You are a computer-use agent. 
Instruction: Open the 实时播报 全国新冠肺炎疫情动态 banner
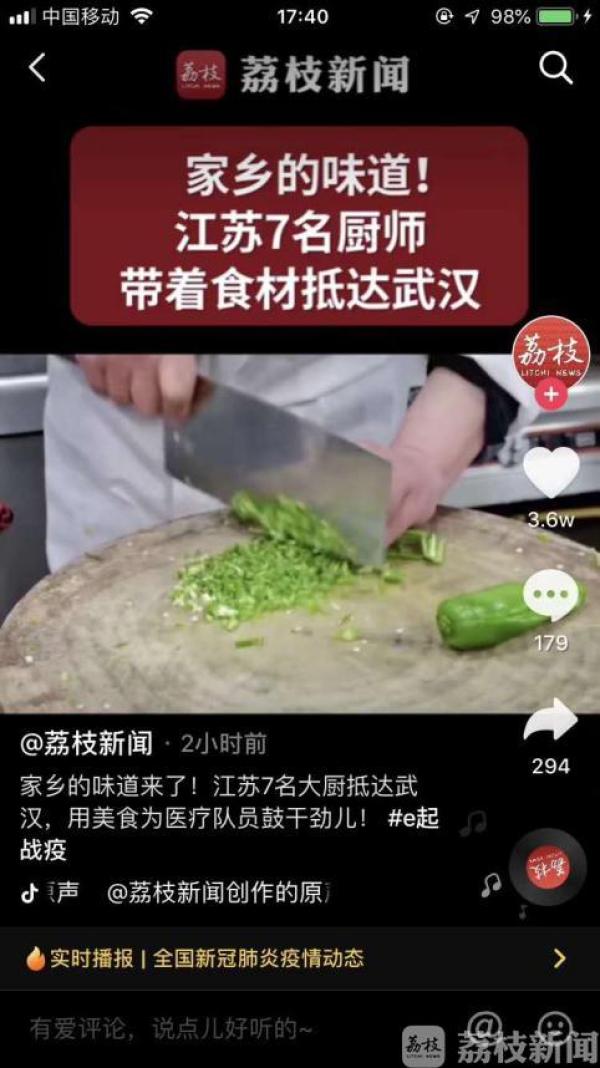click(299, 958)
